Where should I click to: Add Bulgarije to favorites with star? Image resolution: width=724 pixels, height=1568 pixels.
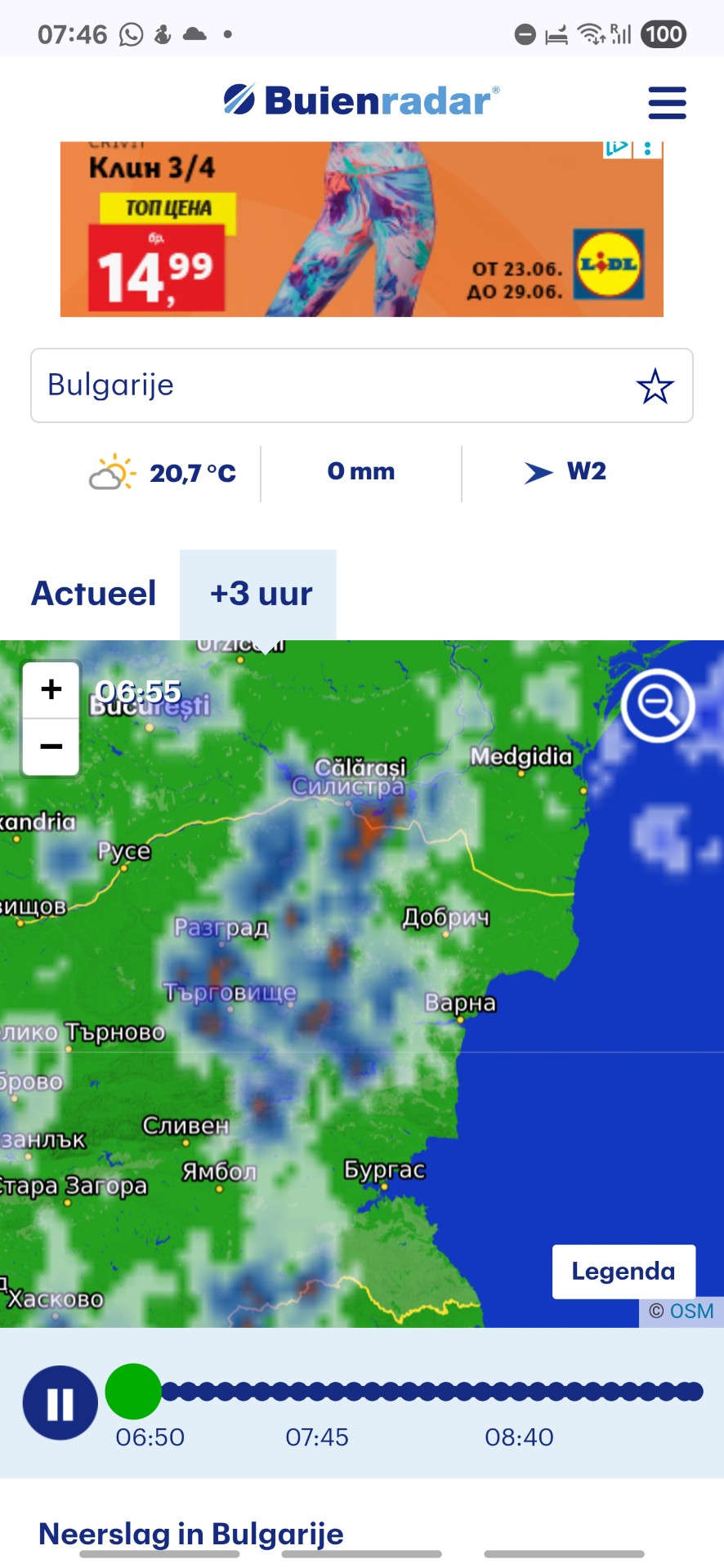(x=655, y=386)
